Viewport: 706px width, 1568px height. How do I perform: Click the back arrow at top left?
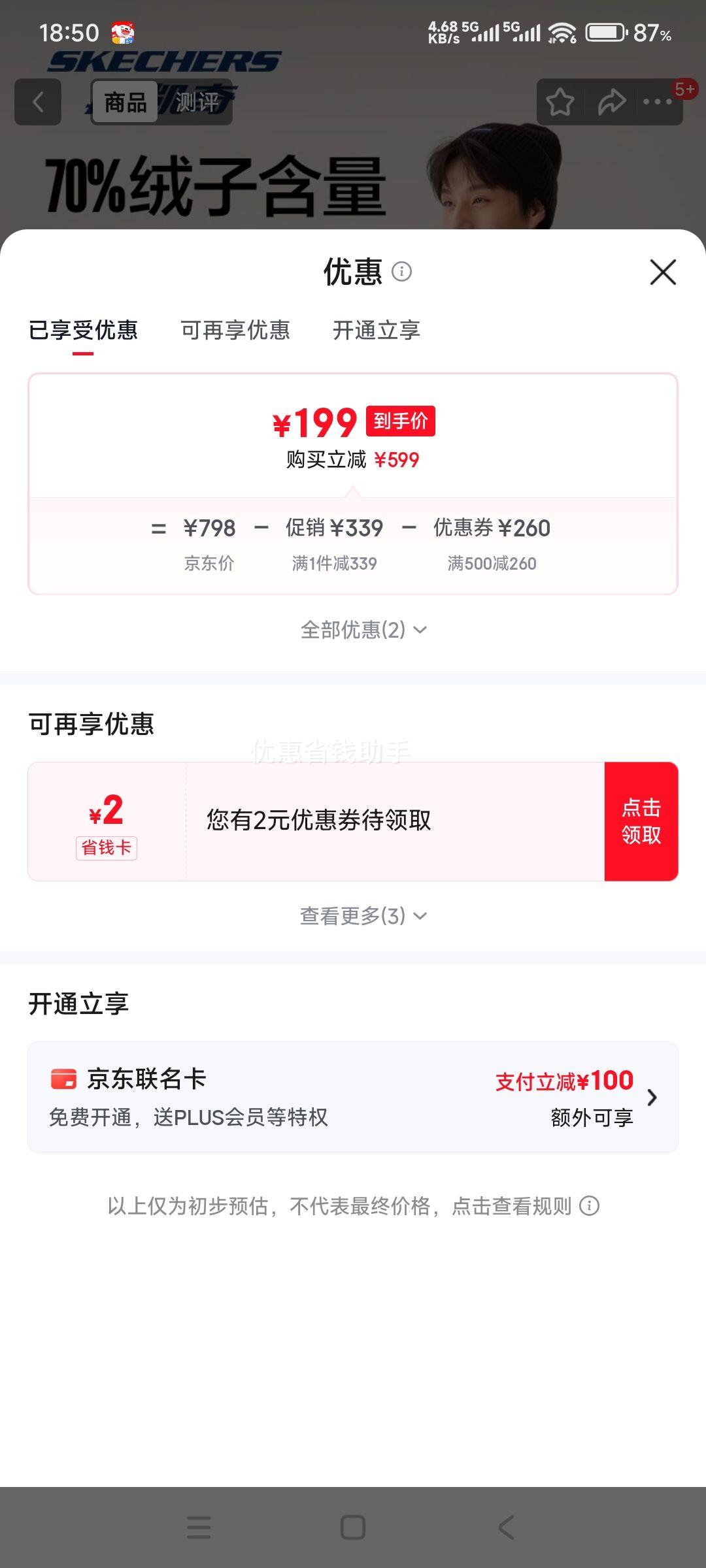(x=37, y=102)
